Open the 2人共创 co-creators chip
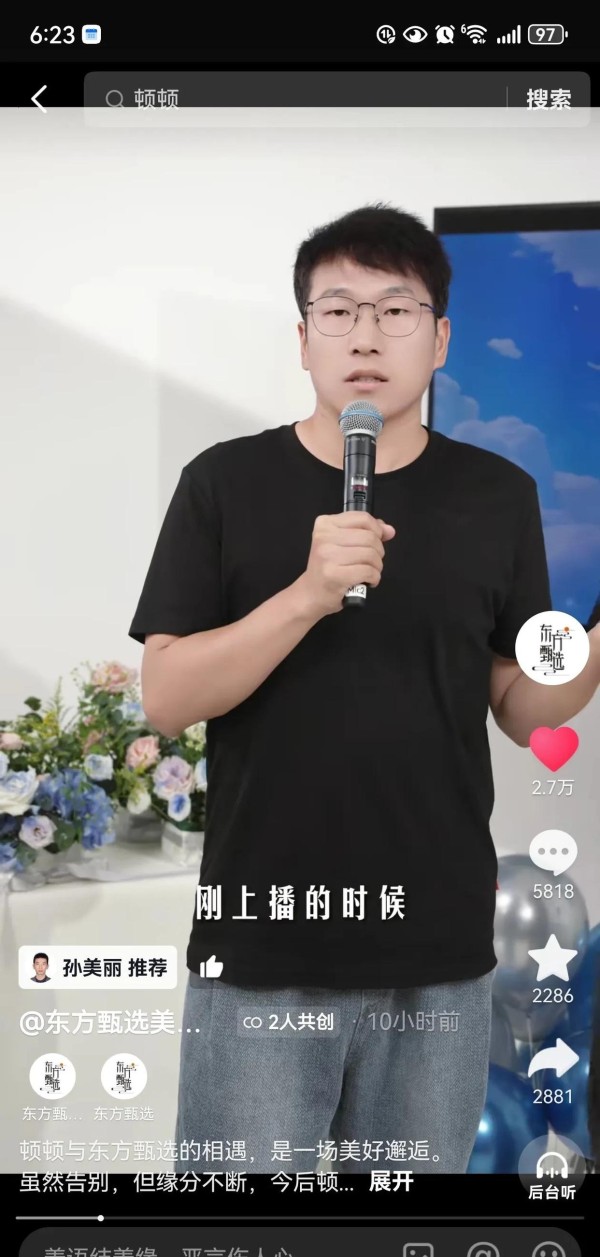Viewport: 600px width, 1257px height. (290, 1021)
